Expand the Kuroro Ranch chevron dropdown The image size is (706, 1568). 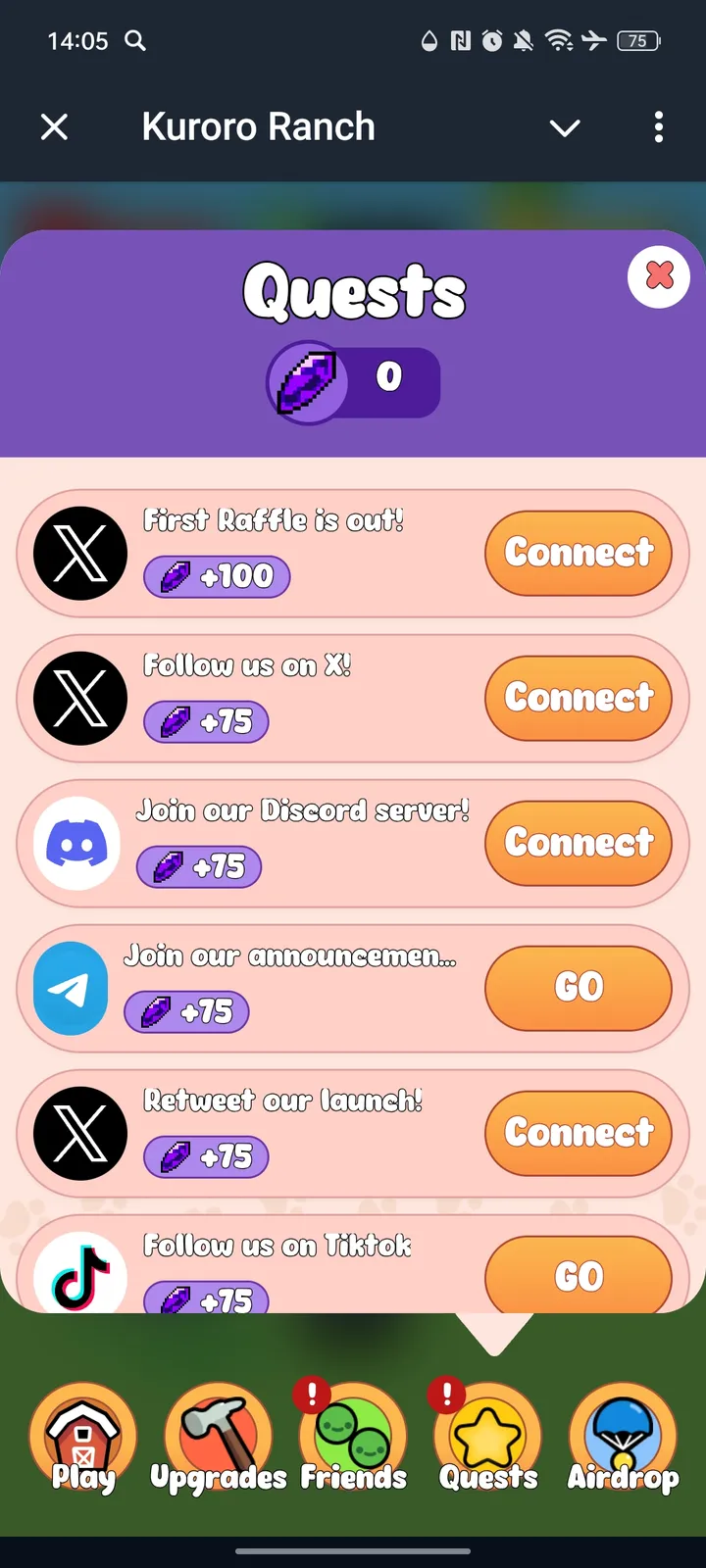565,127
